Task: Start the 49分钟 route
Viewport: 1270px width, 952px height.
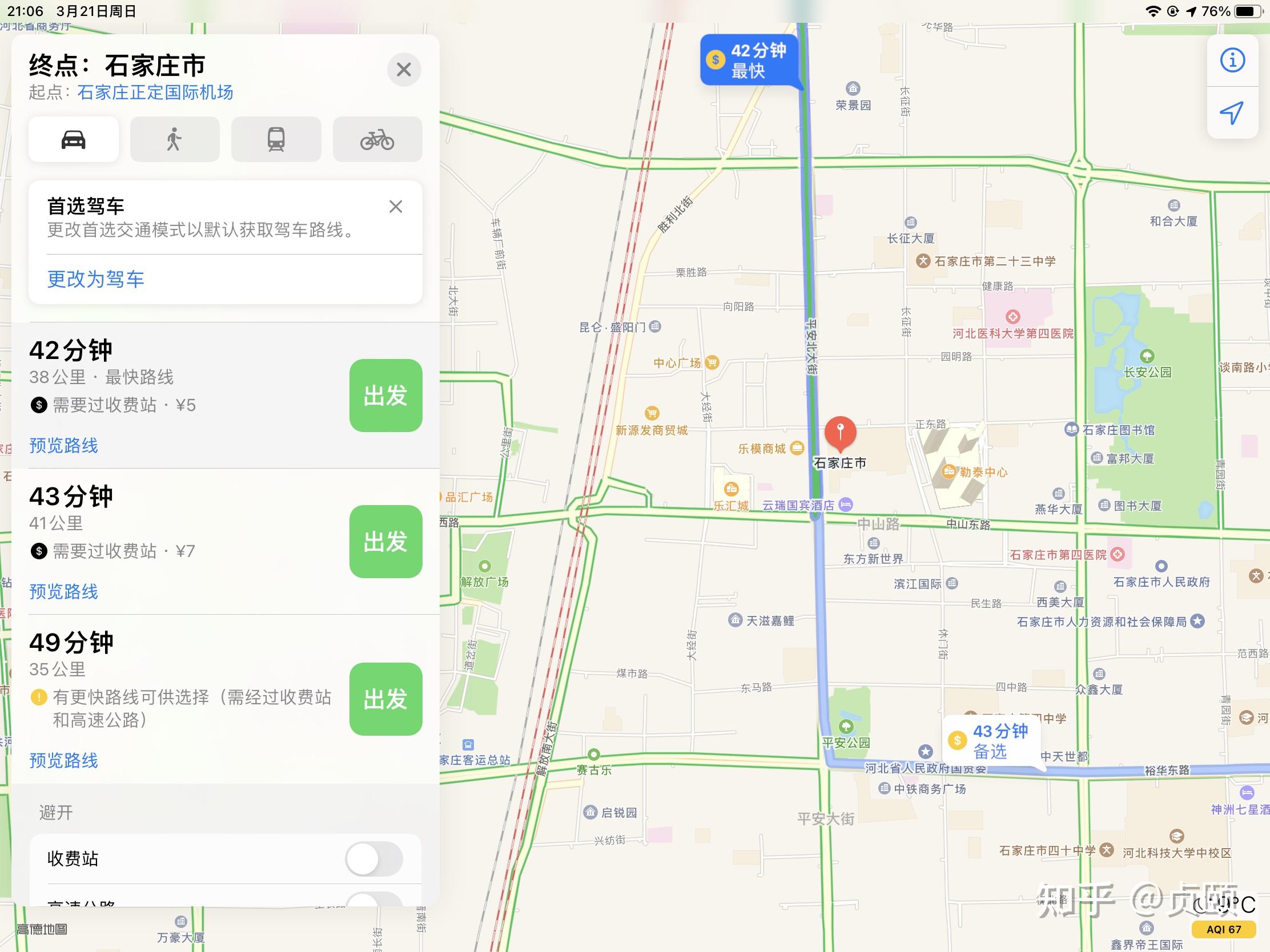Action: 385,699
